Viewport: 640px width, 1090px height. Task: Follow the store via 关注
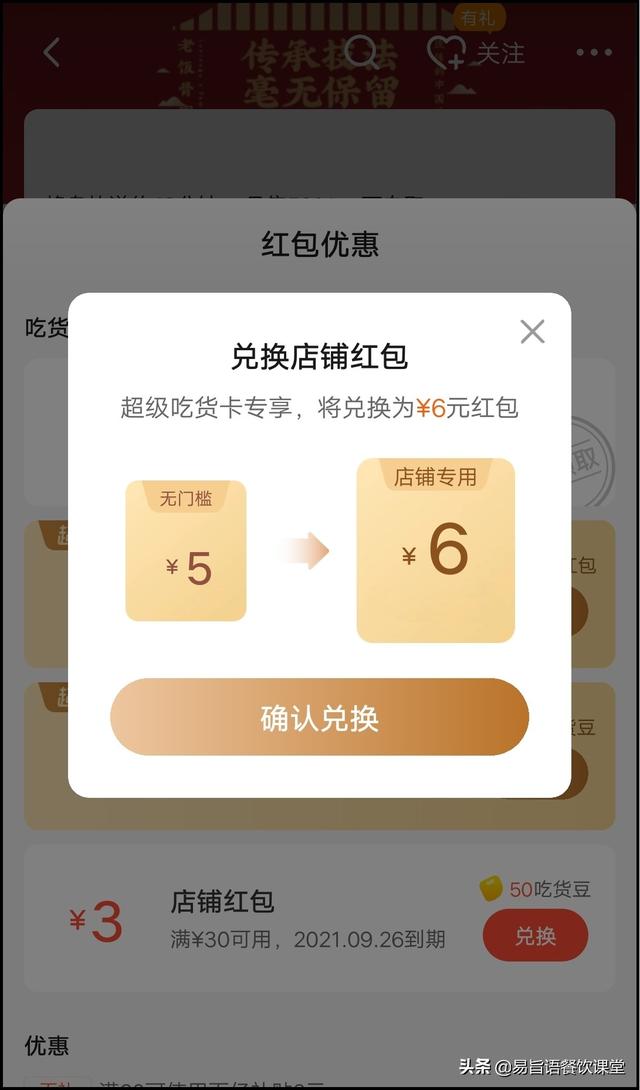tap(476, 53)
